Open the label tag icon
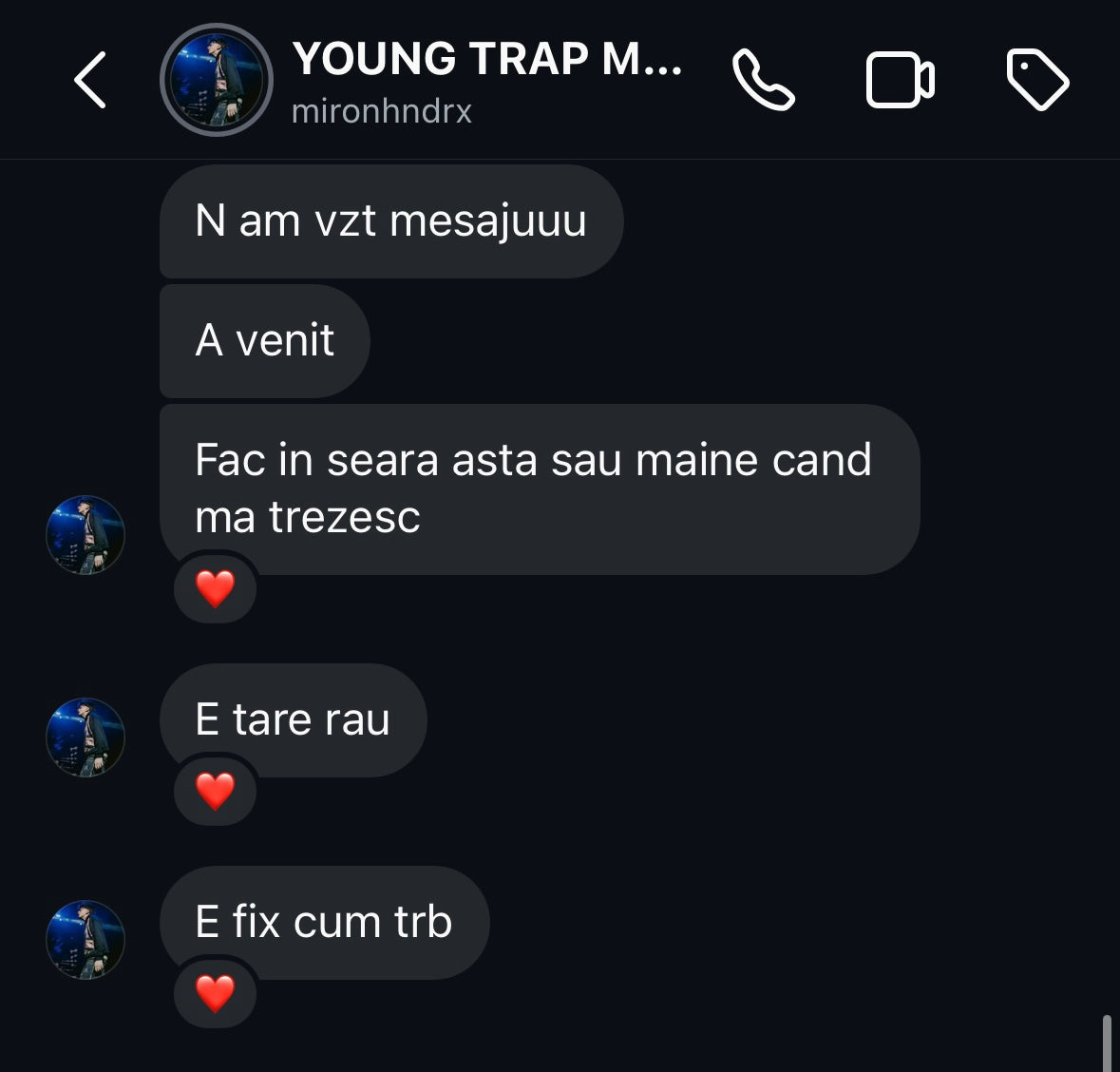1120x1072 pixels. (1037, 80)
